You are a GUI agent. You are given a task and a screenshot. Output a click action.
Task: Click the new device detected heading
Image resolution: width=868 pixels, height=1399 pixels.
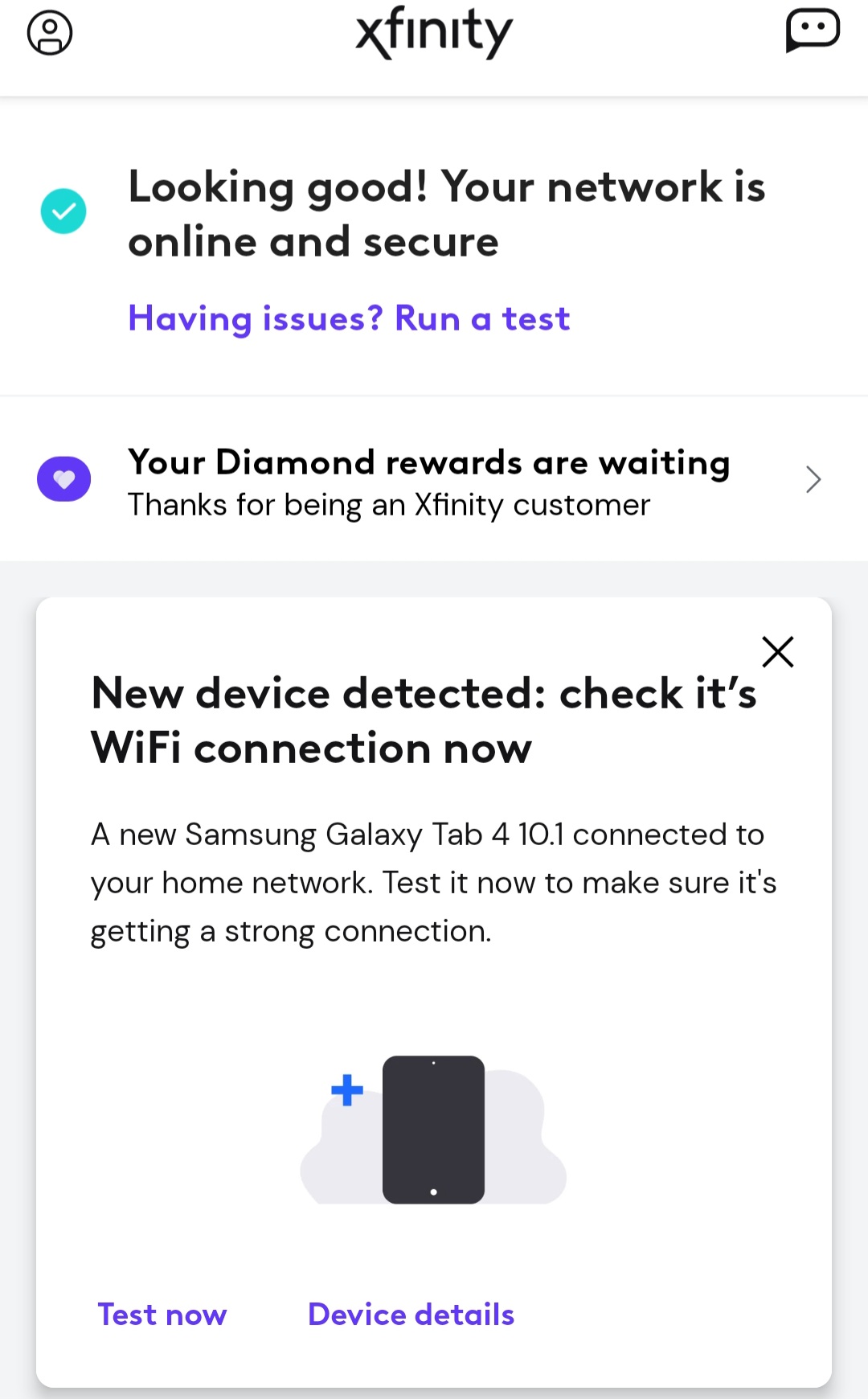[424, 720]
